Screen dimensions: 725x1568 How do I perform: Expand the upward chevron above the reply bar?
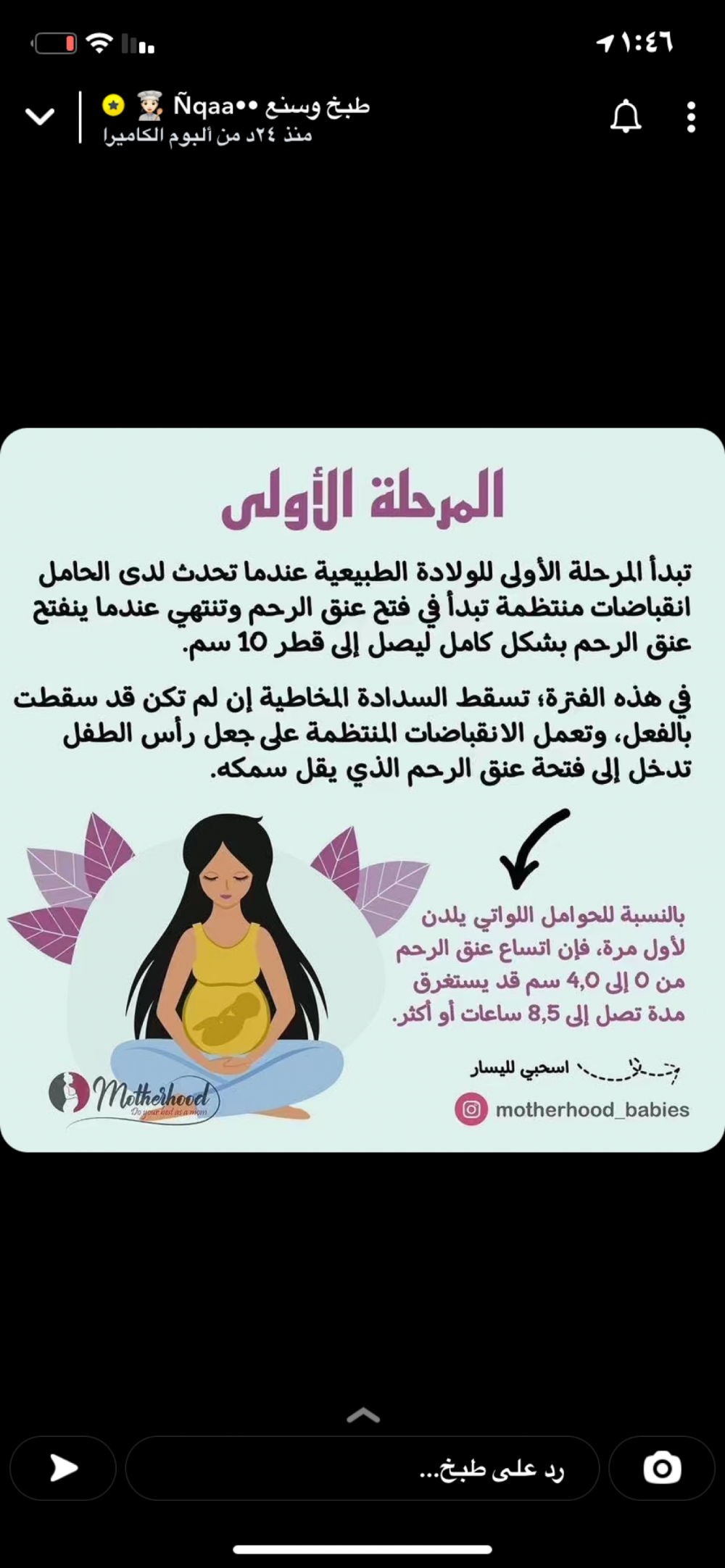pos(363,1415)
